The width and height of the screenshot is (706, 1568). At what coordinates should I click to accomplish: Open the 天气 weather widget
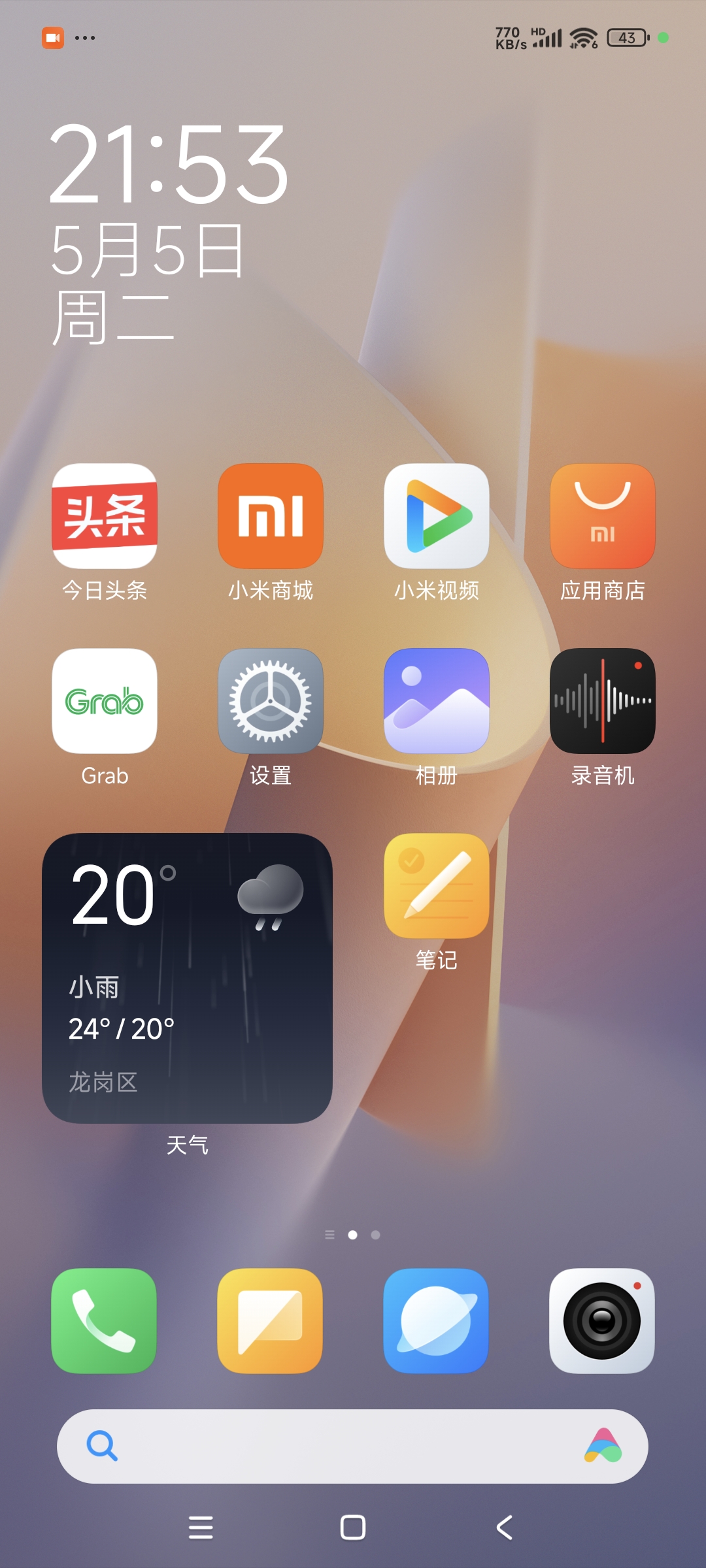click(x=187, y=978)
